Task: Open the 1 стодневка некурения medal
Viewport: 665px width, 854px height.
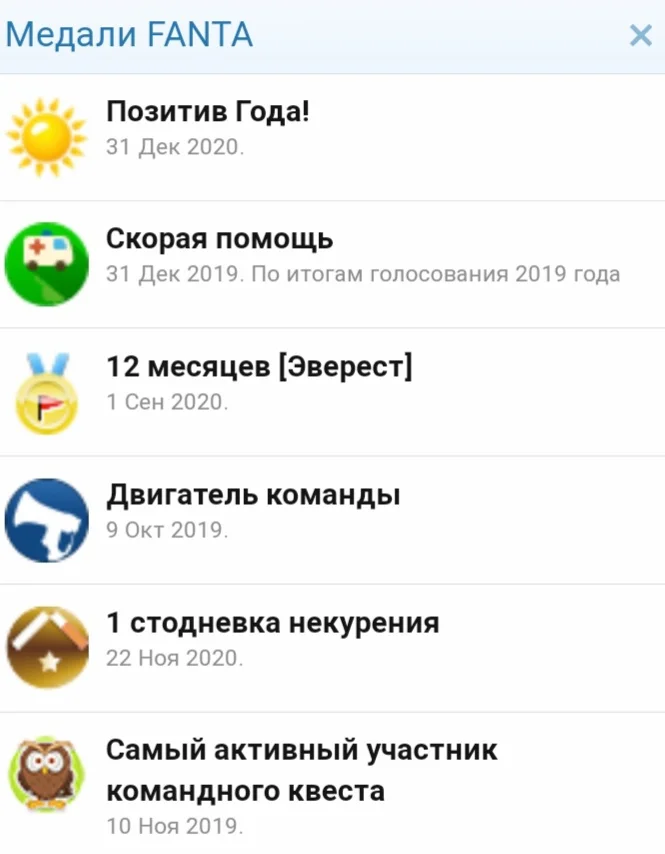Action: pyautogui.click(x=272, y=623)
